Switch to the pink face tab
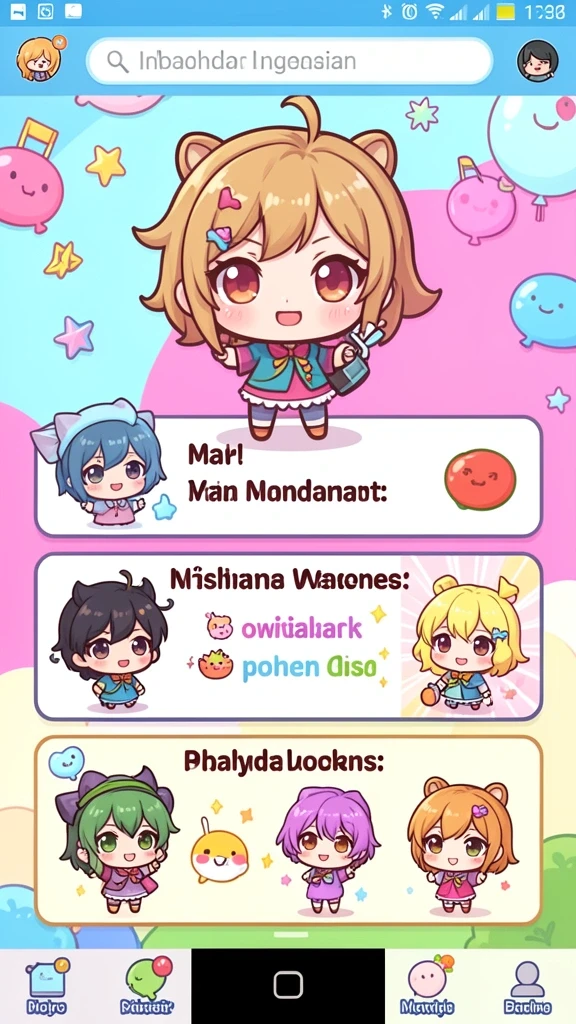The height and width of the screenshot is (1024, 576). click(428, 985)
